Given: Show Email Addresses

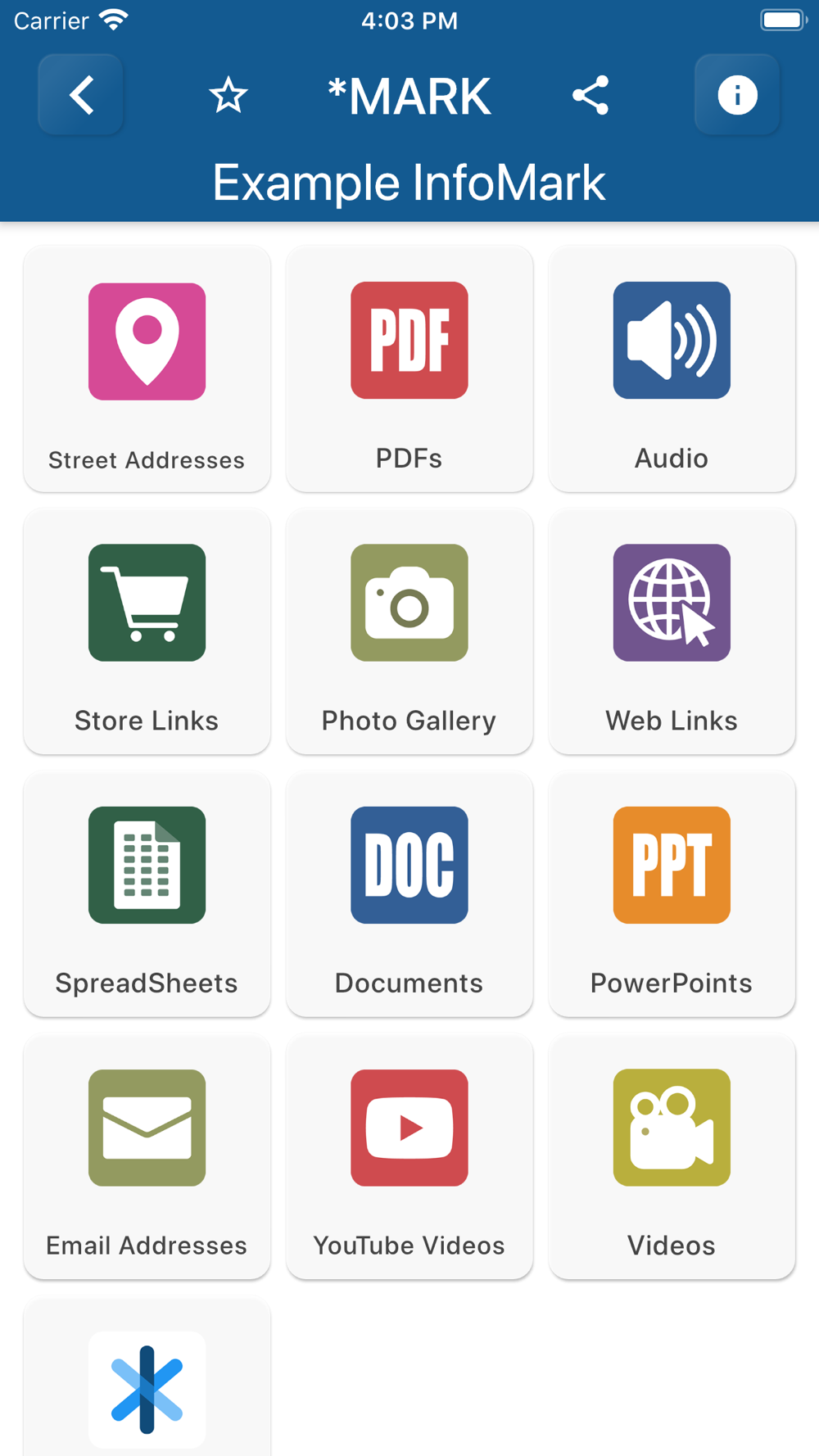Looking at the screenshot, I should tap(147, 1156).
